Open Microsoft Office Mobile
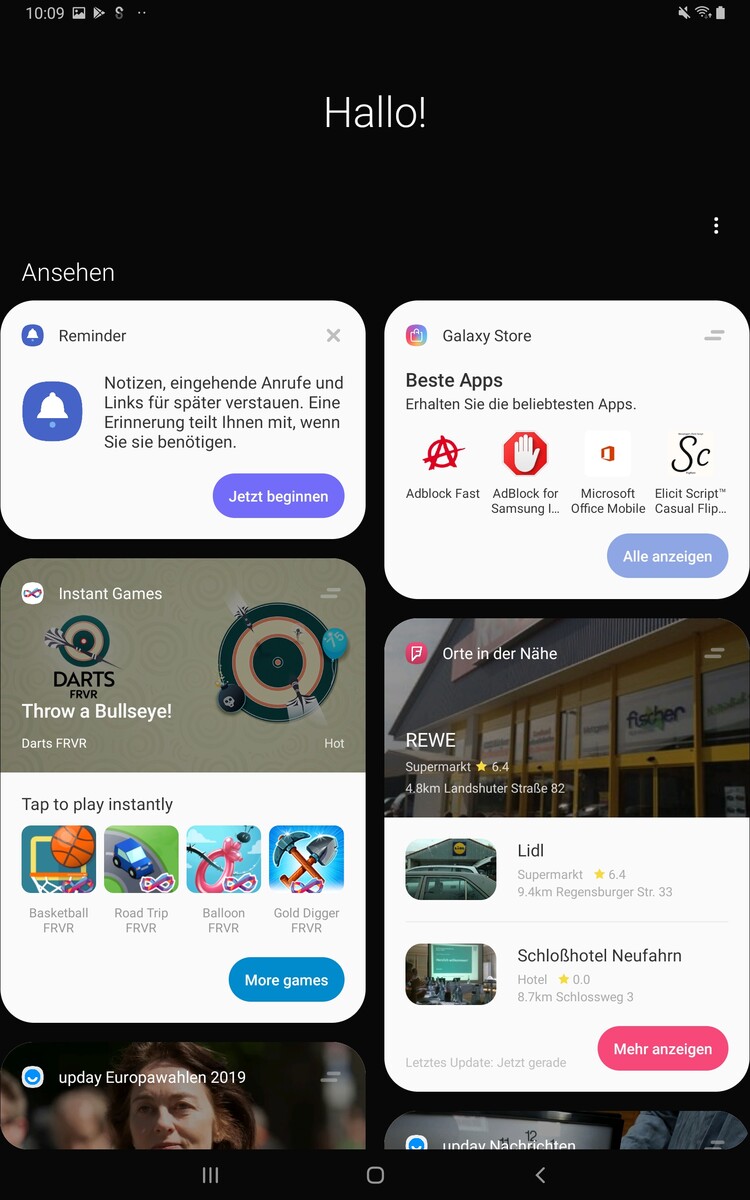Viewport: 750px width, 1200px height. coord(608,472)
